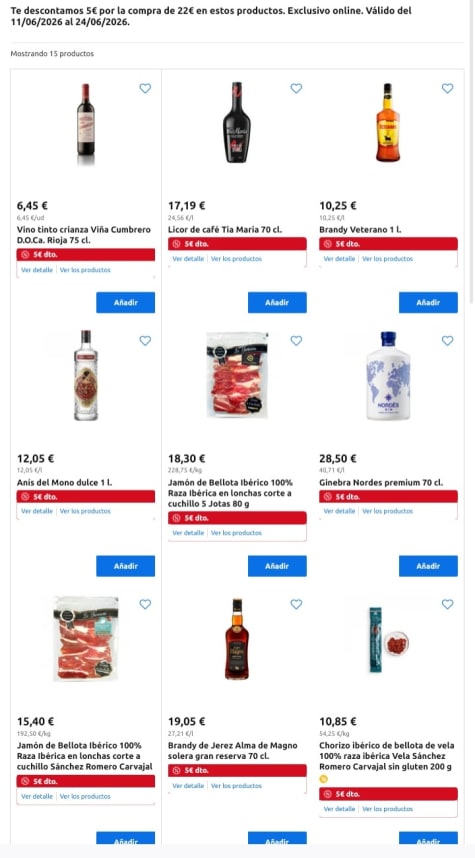Favorite the Licor de café Tia Maria
The width and height of the screenshot is (475, 858).
pos(296,88)
